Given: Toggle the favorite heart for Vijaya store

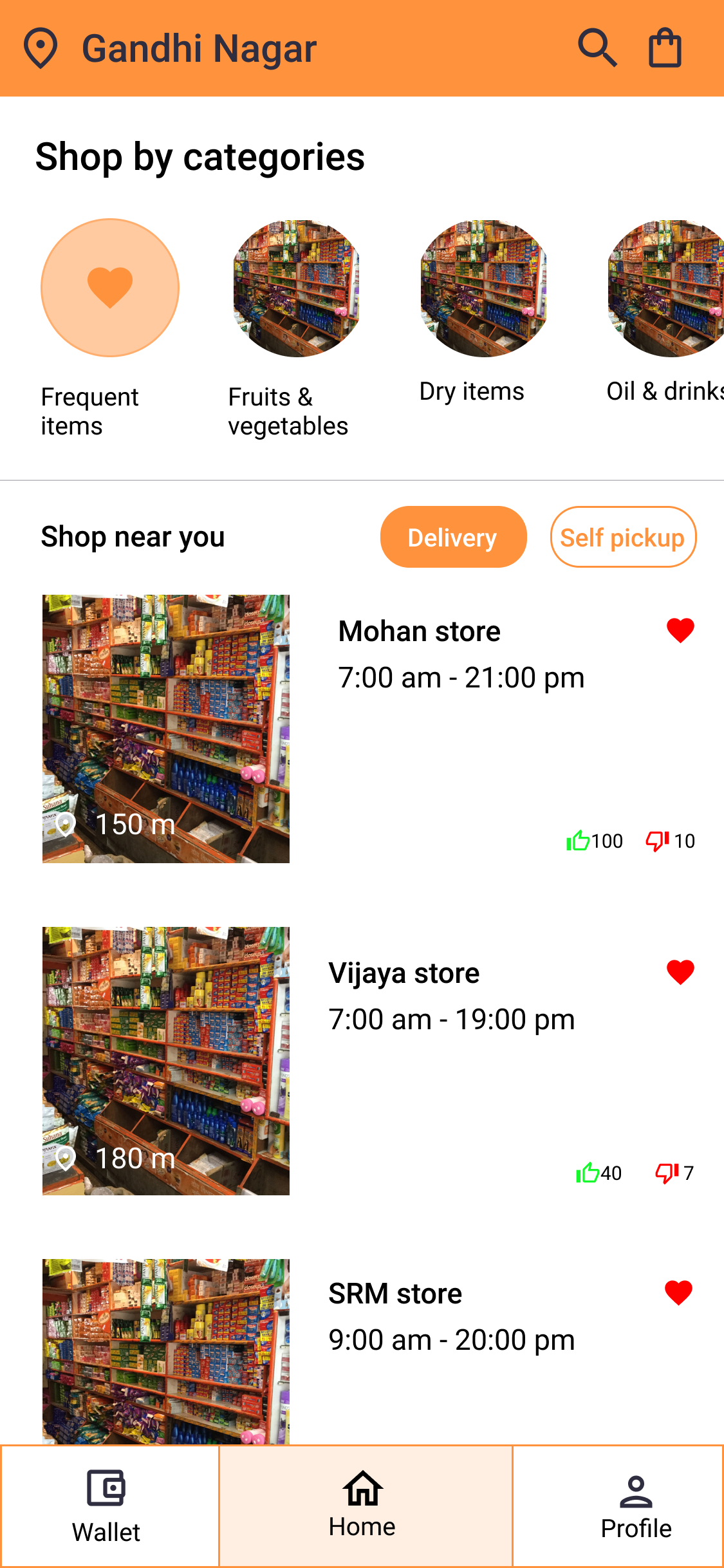Looking at the screenshot, I should [680, 972].
